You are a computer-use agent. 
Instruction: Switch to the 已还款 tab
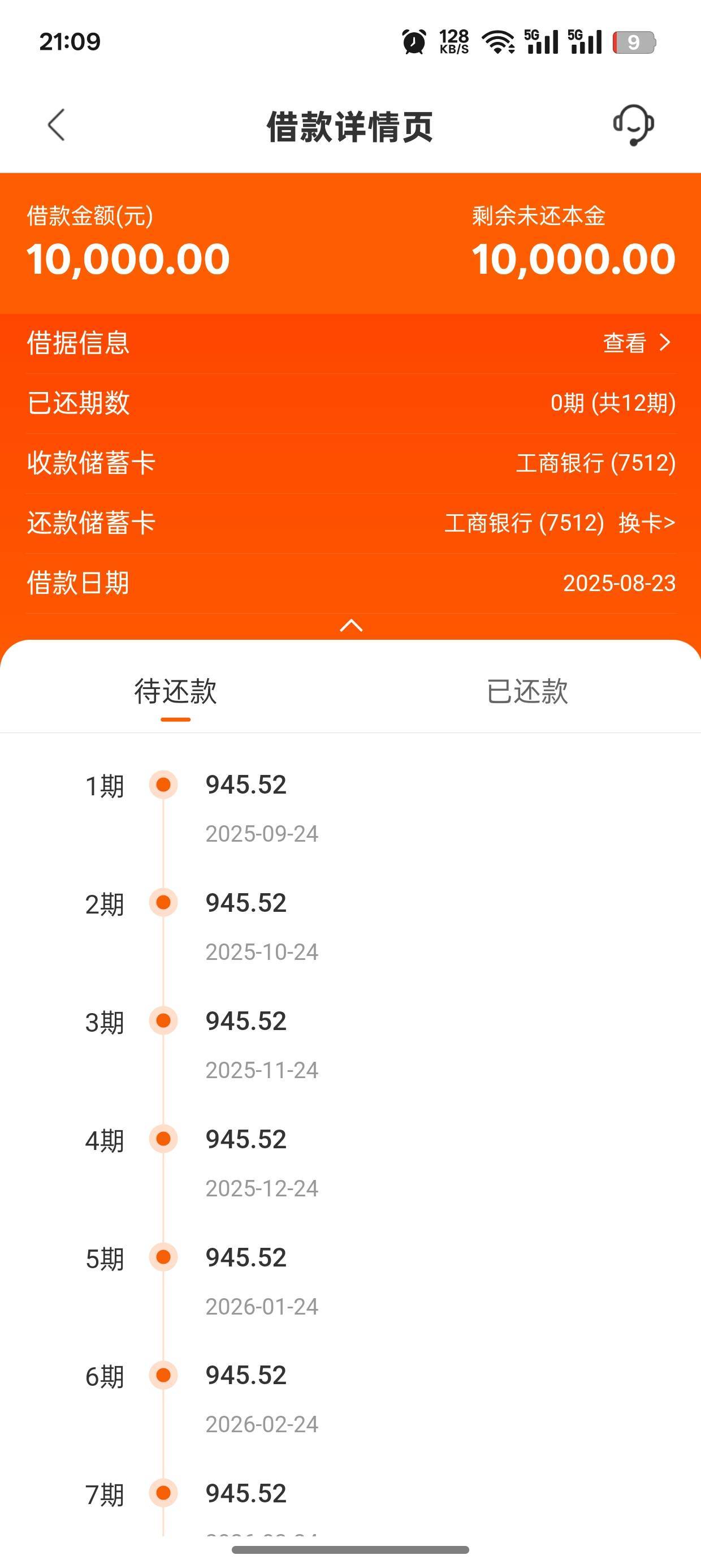[527, 691]
